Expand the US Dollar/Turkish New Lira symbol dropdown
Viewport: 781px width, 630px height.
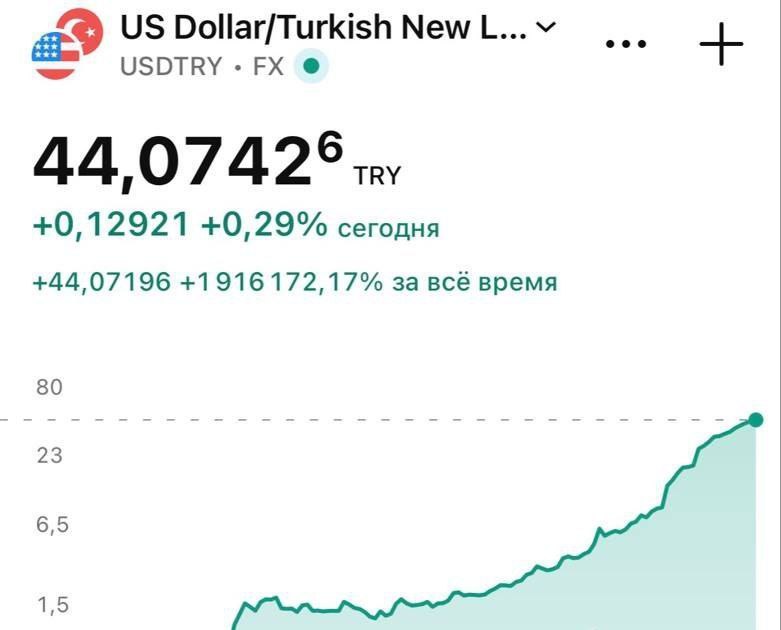pos(545,28)
